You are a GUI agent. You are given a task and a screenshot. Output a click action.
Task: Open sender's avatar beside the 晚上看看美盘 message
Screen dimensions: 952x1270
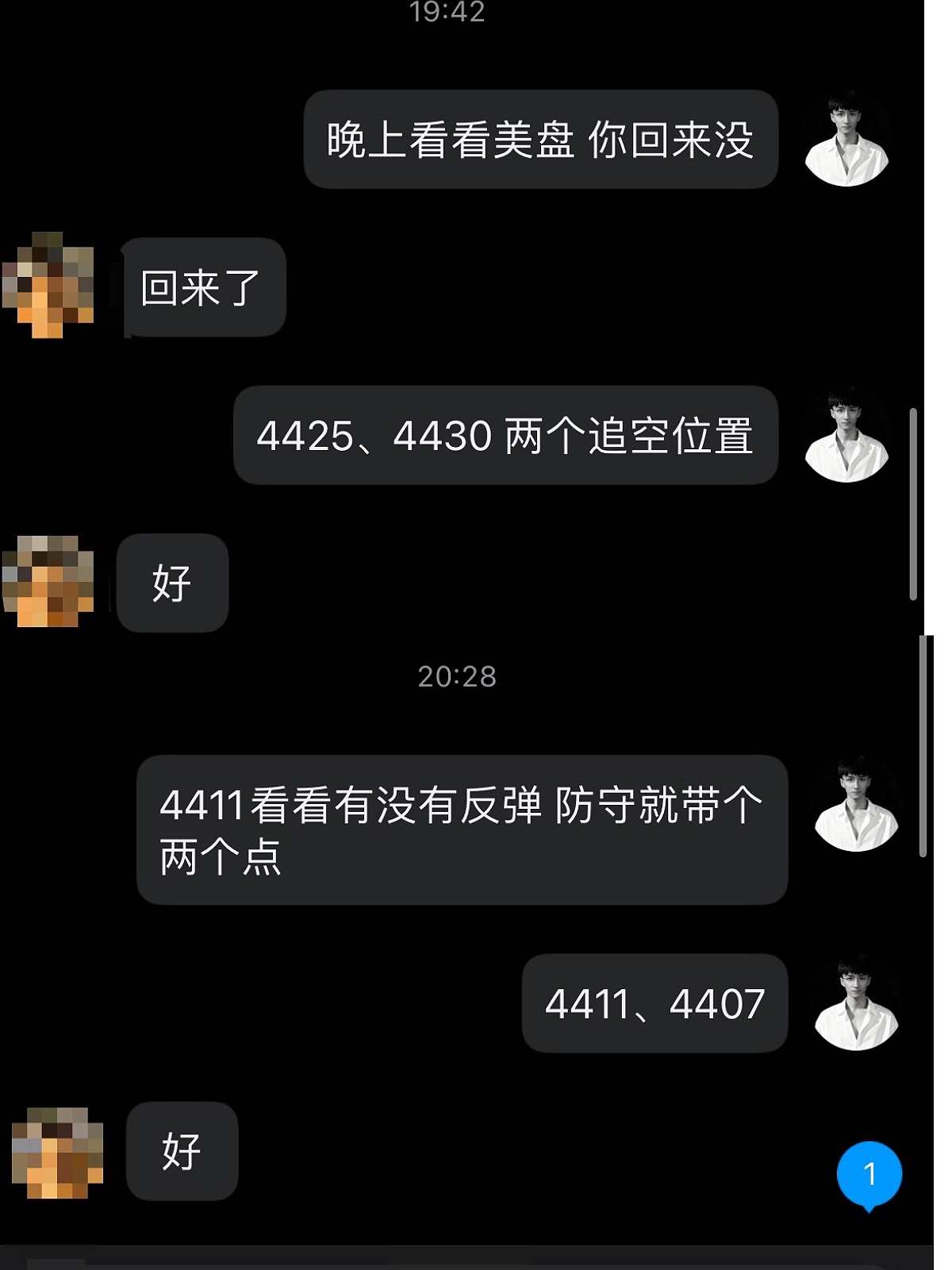(846, 140)
